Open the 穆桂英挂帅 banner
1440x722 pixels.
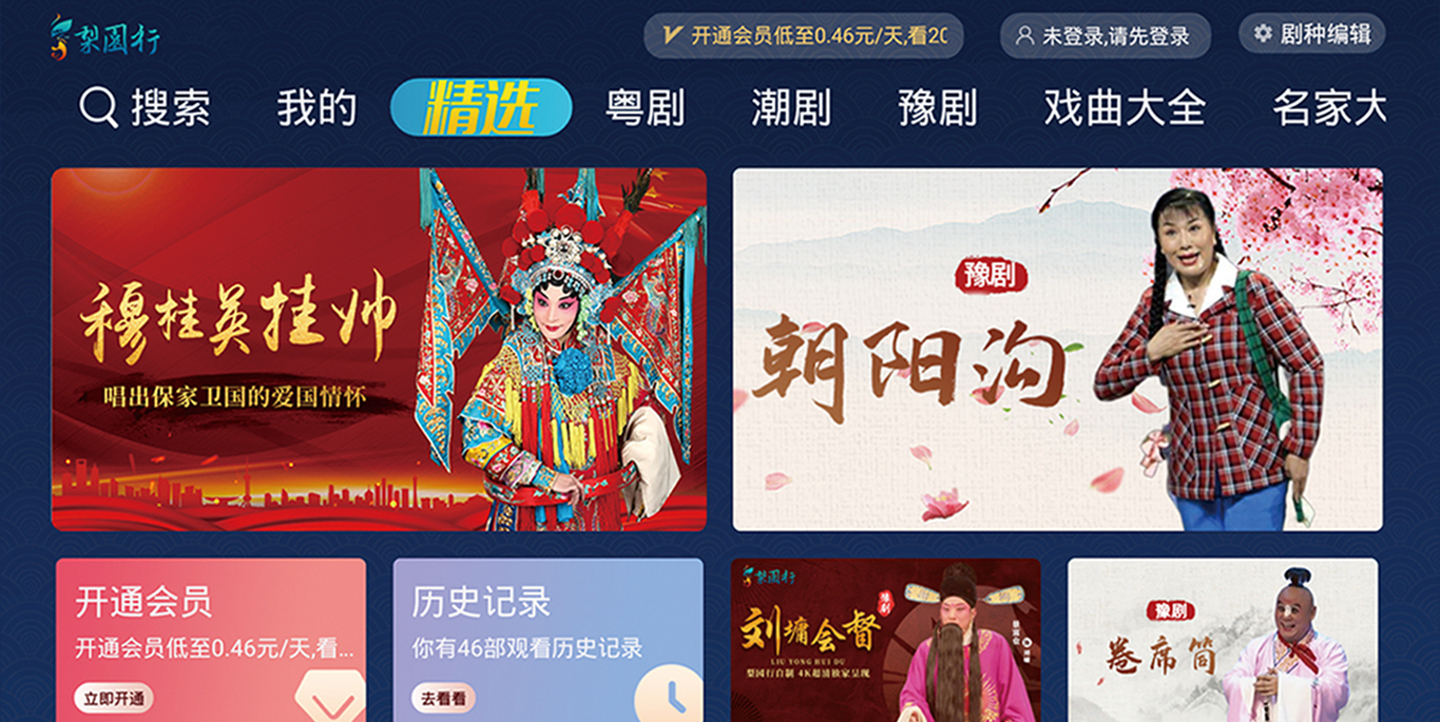[x=379, y=349]
